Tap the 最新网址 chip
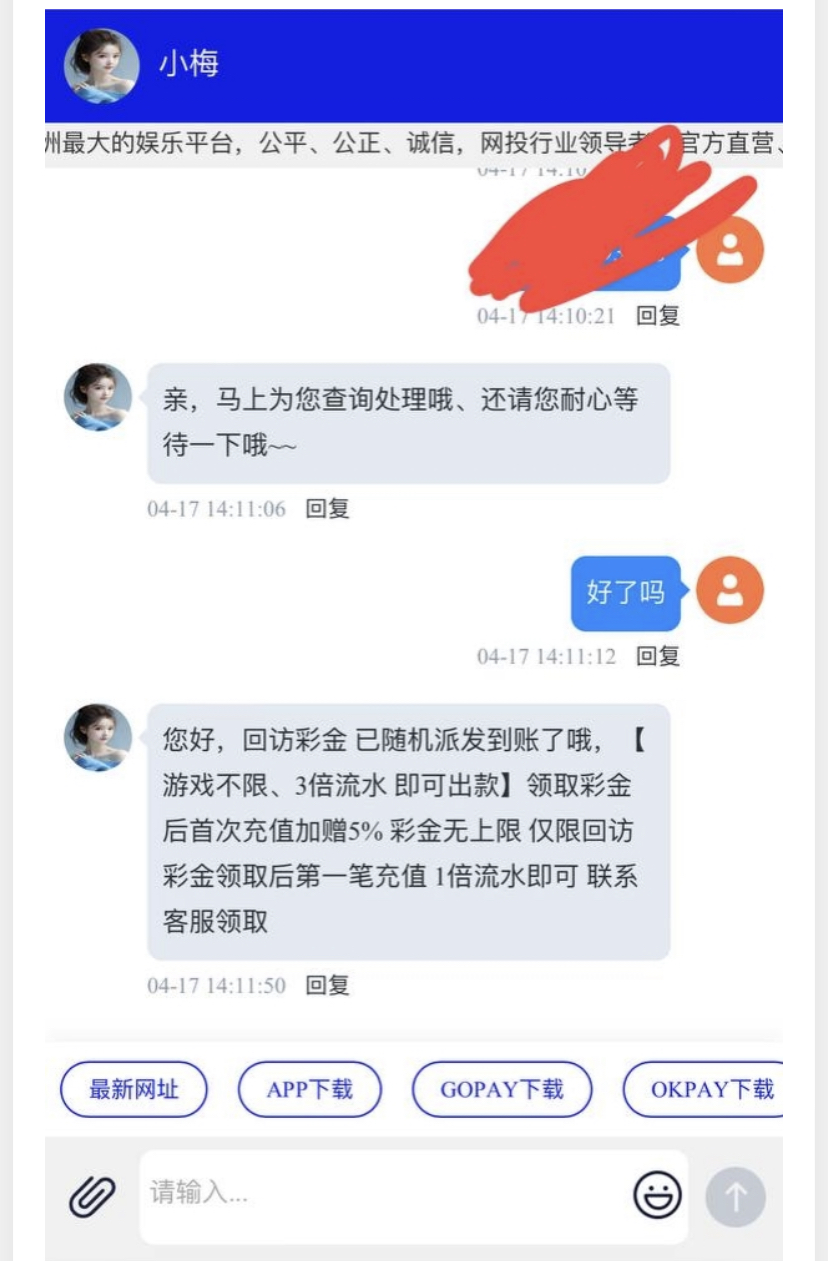Viewport: 828px width, 1261px height. coord(134,1089)
